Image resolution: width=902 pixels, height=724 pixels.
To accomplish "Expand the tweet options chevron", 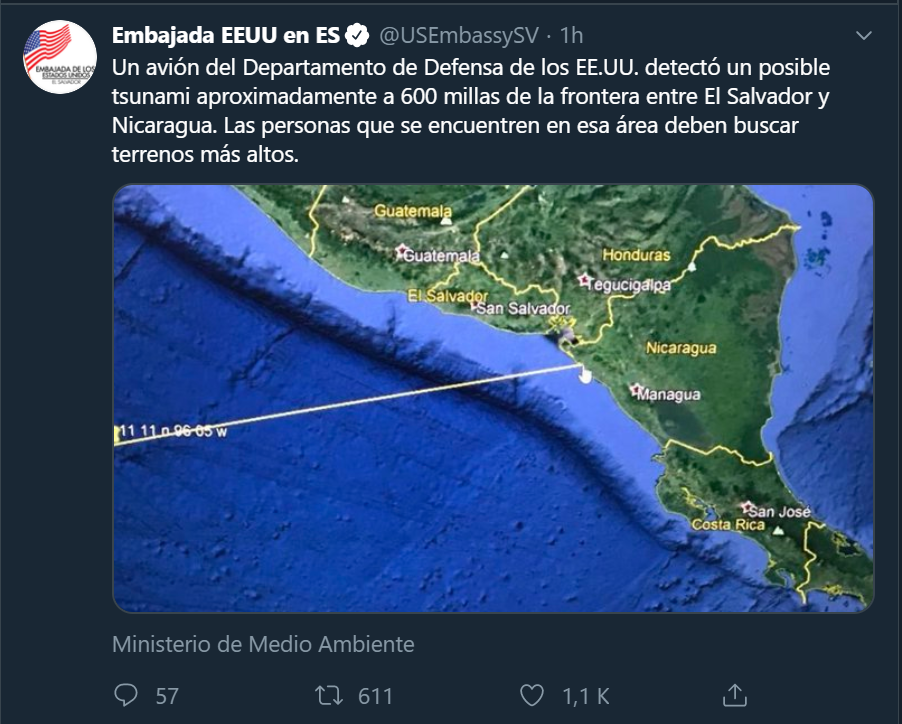I will pos(865,36).
